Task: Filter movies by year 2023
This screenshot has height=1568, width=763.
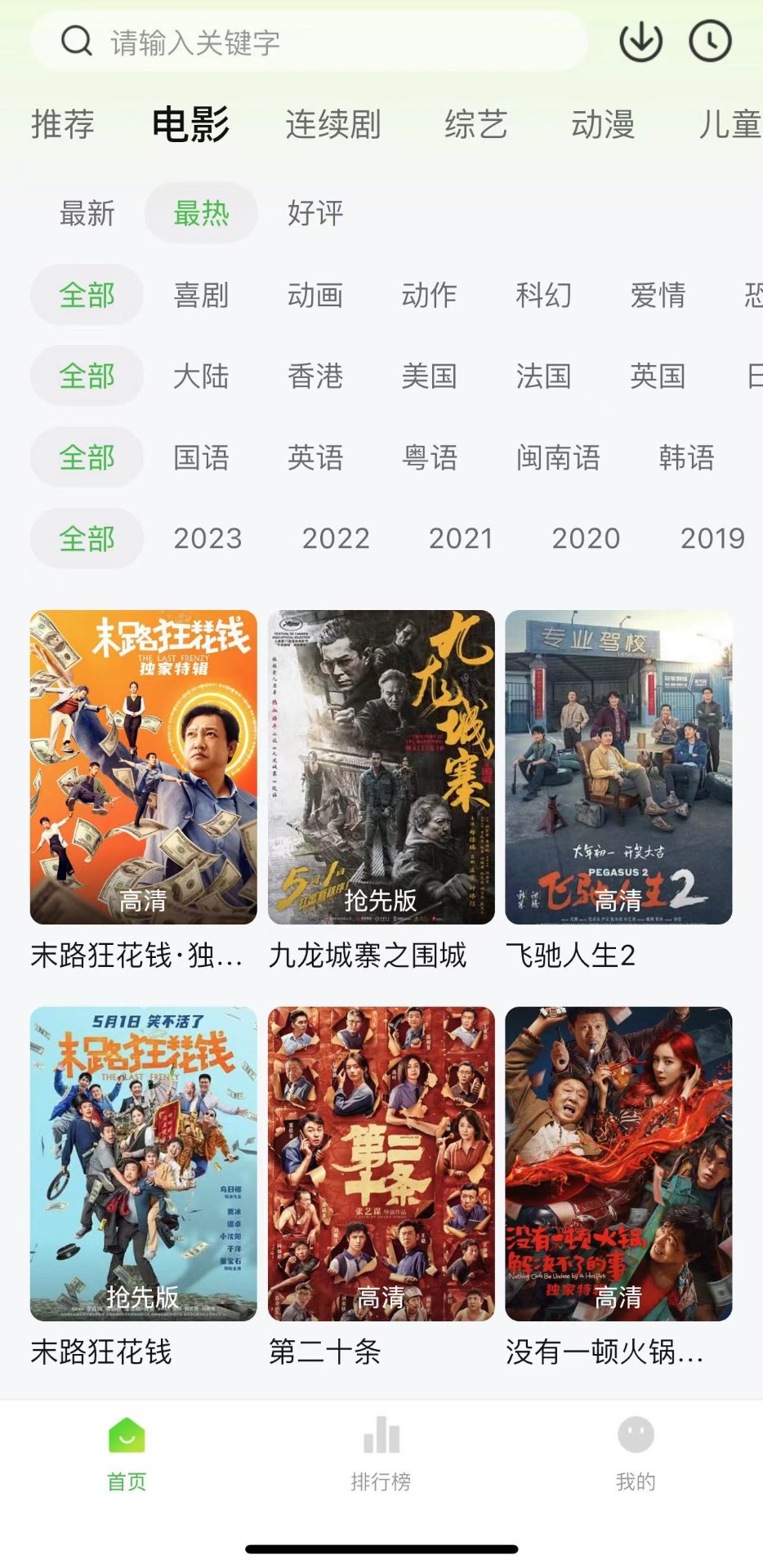Action: coord(207,539)
